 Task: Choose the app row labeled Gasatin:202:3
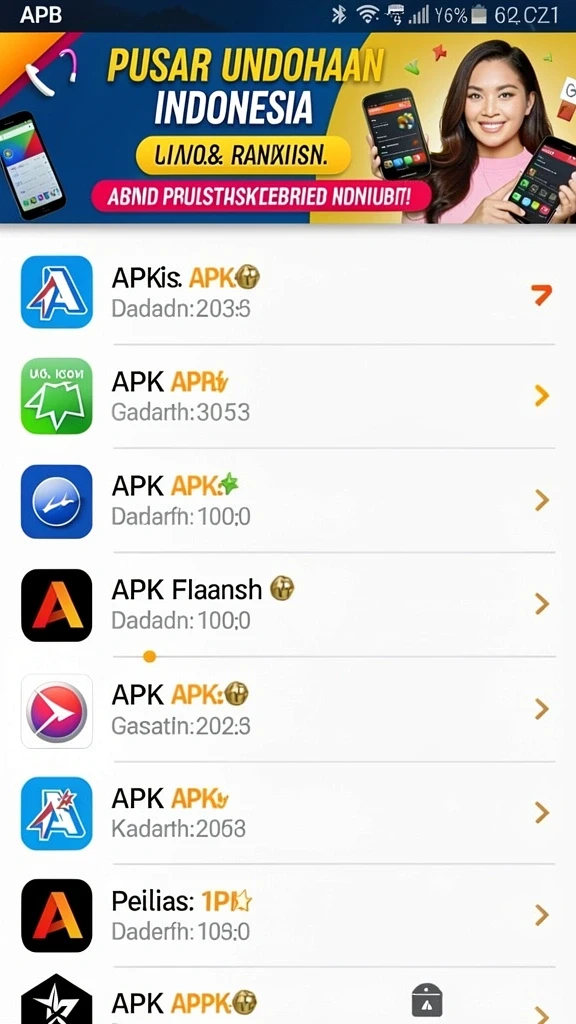tap(288, 710)
